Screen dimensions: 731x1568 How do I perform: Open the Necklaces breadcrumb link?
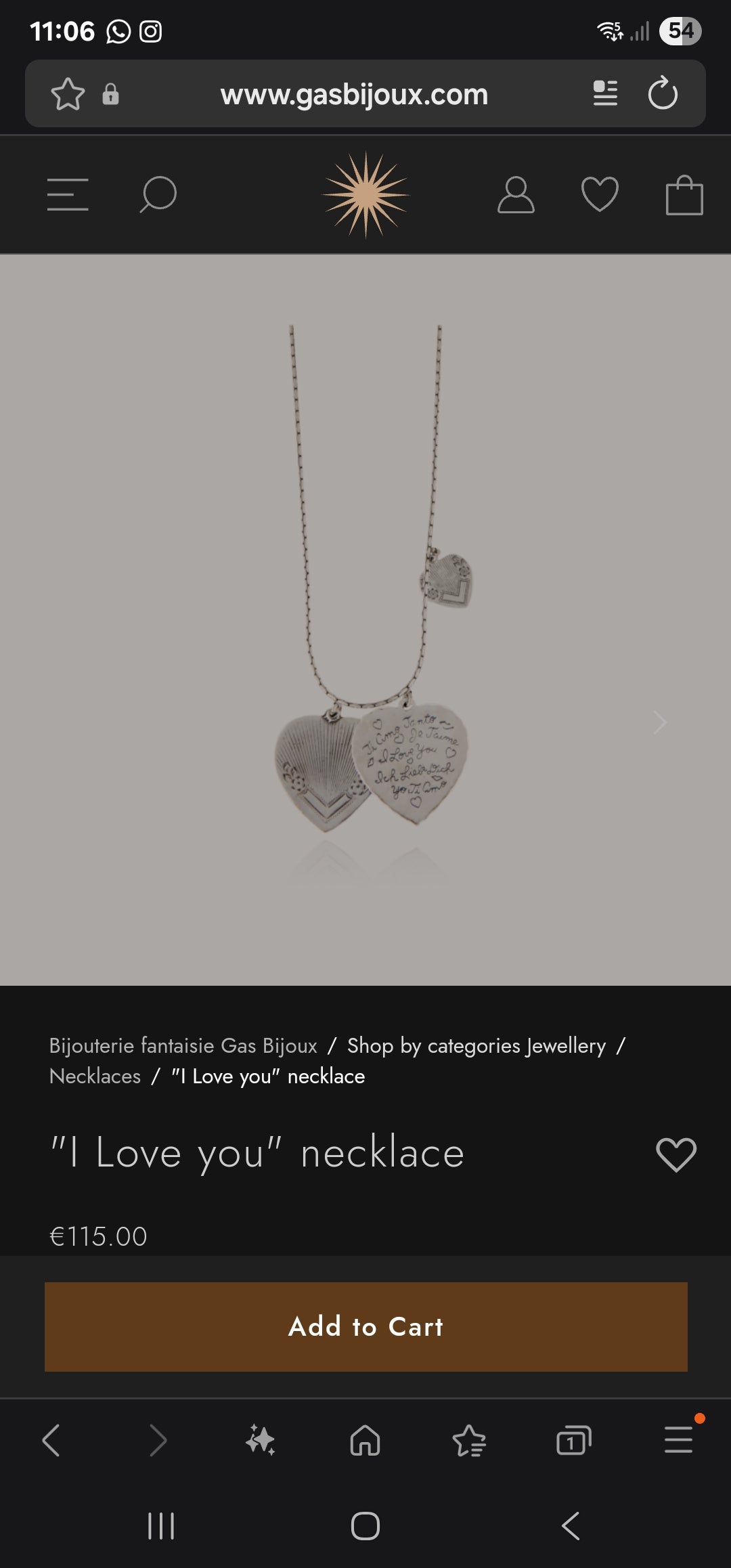pos(95,1076)
